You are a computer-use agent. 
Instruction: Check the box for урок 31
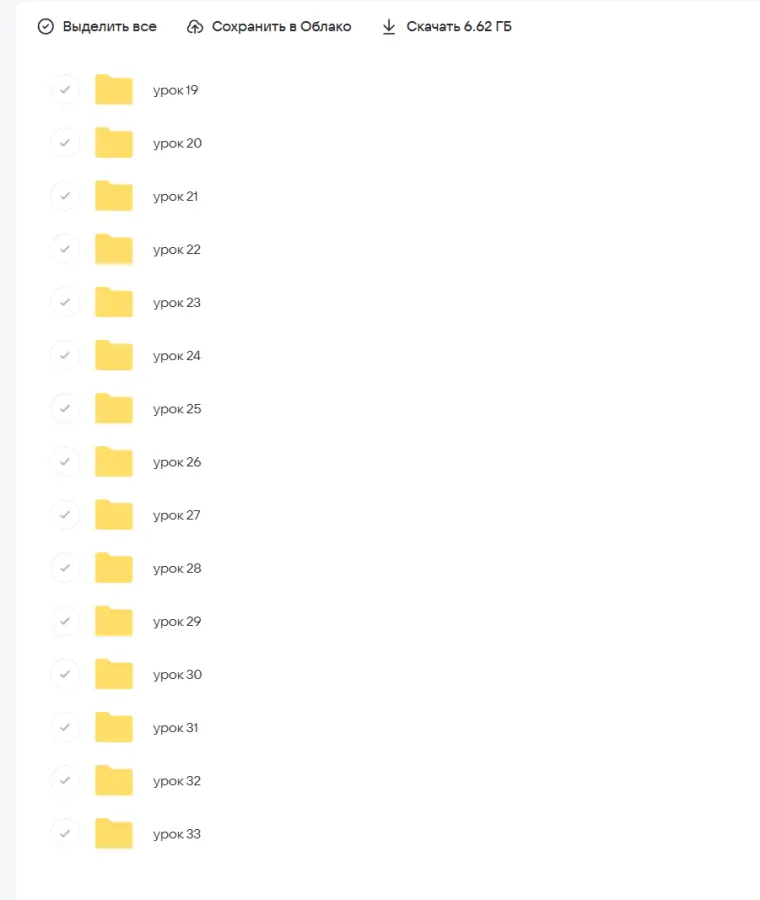point(65,727)
